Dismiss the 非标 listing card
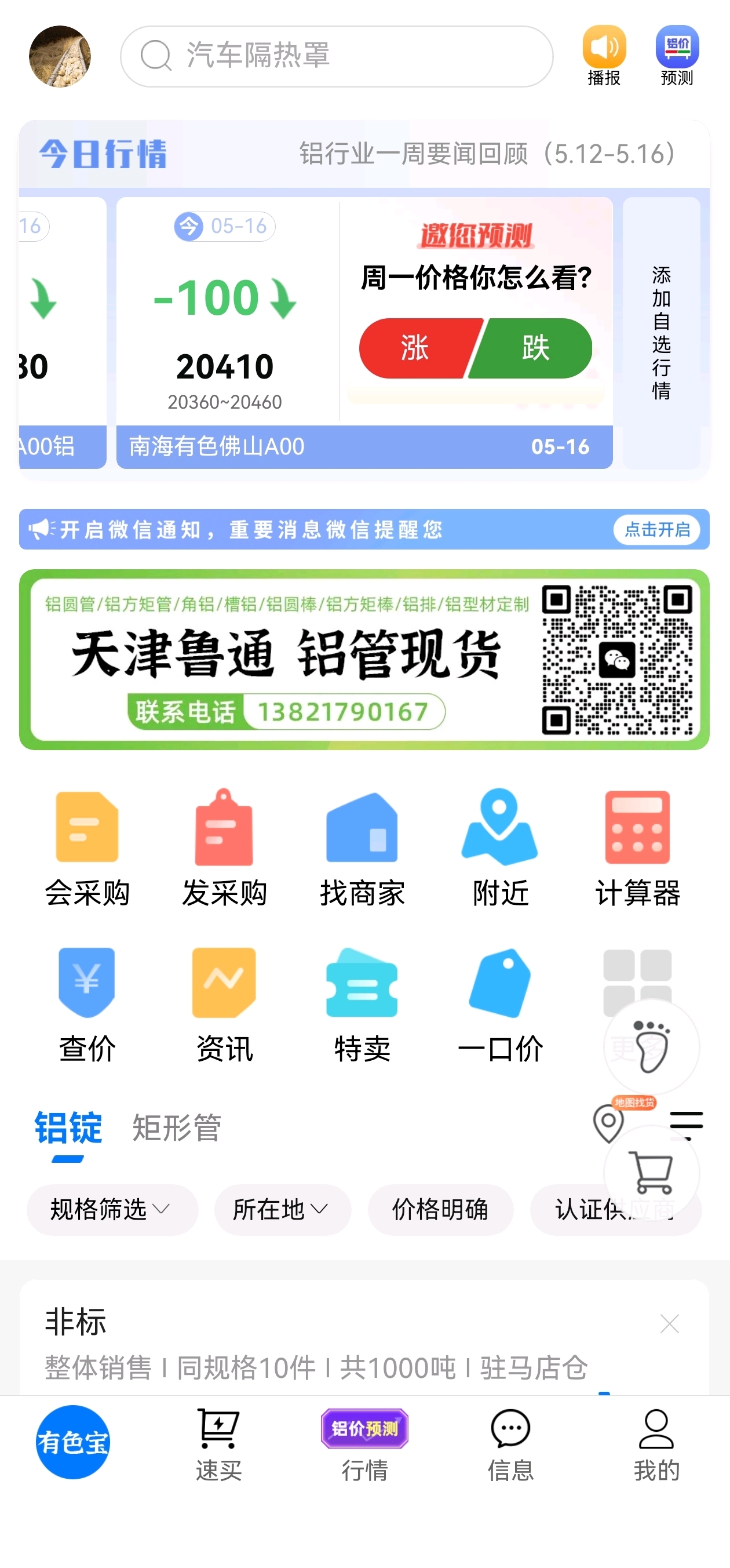The image size is (730, 1568). pos(670,1323)
